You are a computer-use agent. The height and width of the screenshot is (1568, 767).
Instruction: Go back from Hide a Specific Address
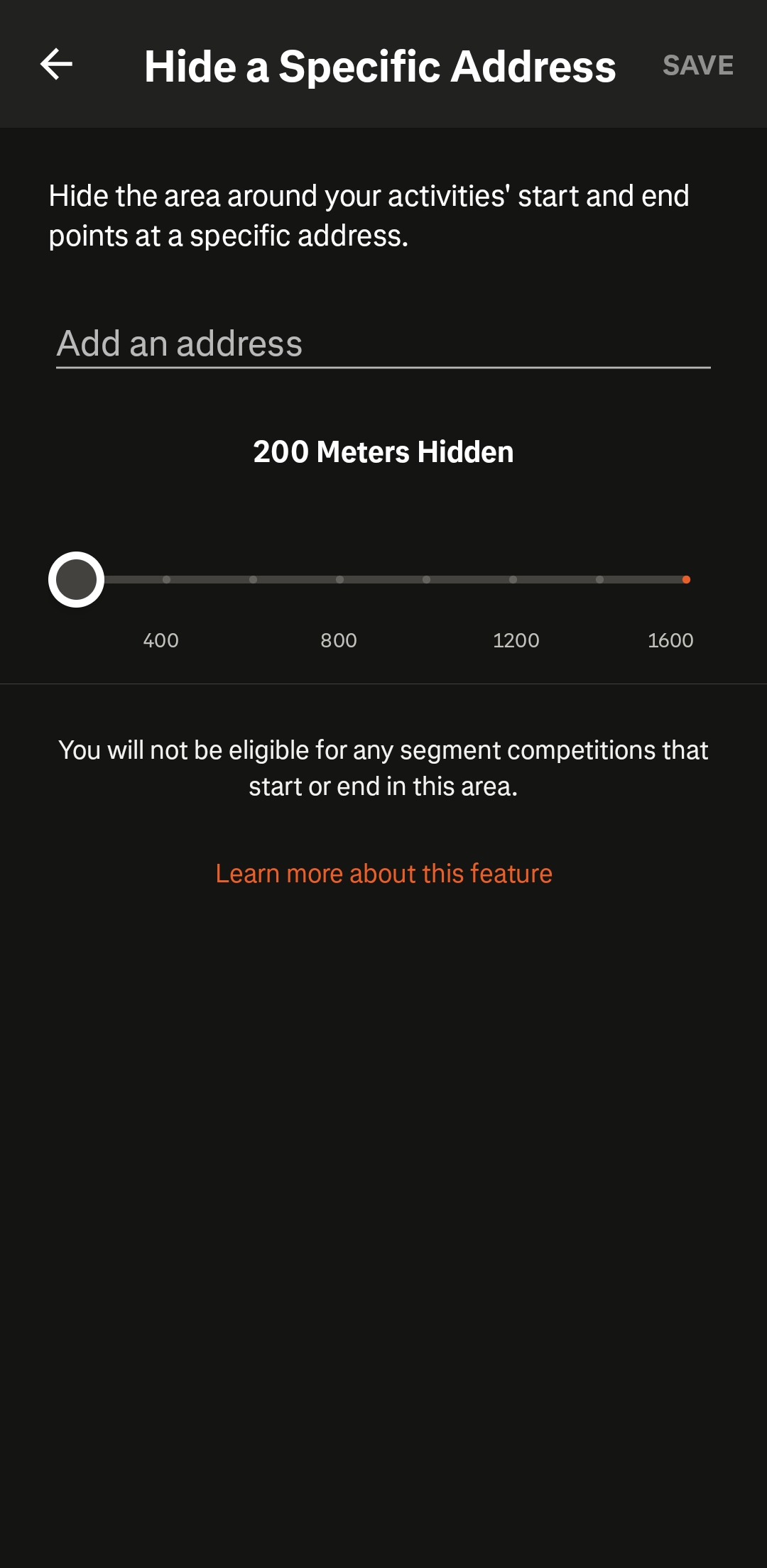pos(57,65)
